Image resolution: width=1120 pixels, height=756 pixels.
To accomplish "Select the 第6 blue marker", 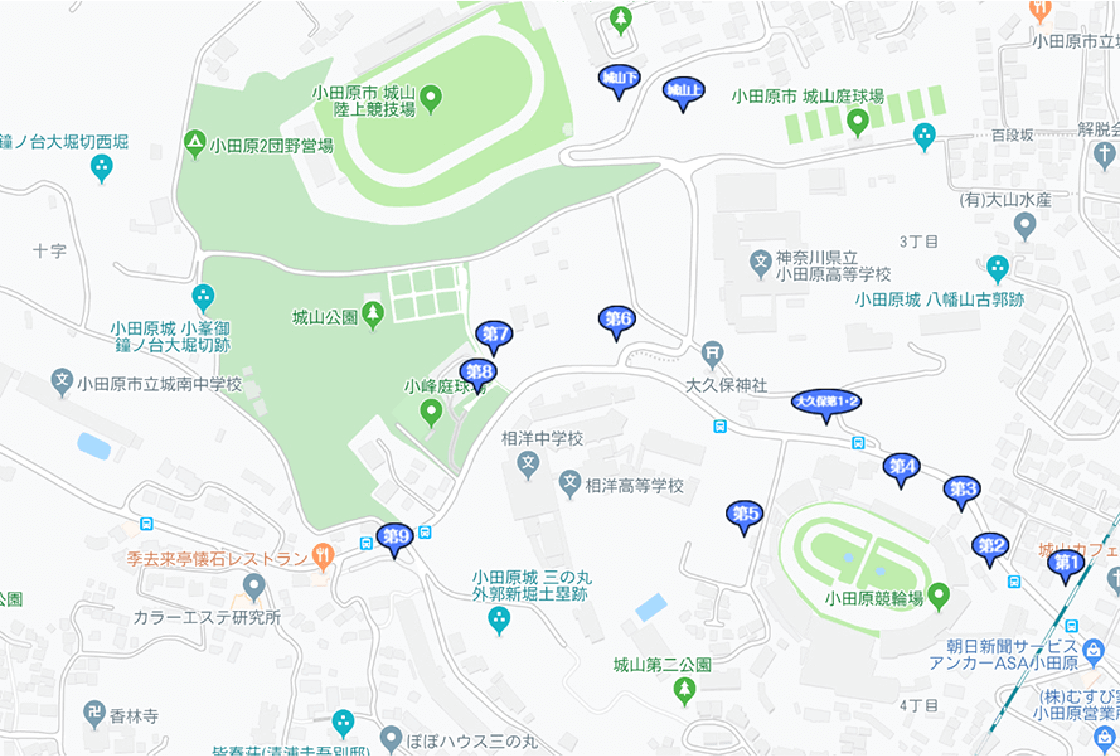I will [x=617, y=320].
